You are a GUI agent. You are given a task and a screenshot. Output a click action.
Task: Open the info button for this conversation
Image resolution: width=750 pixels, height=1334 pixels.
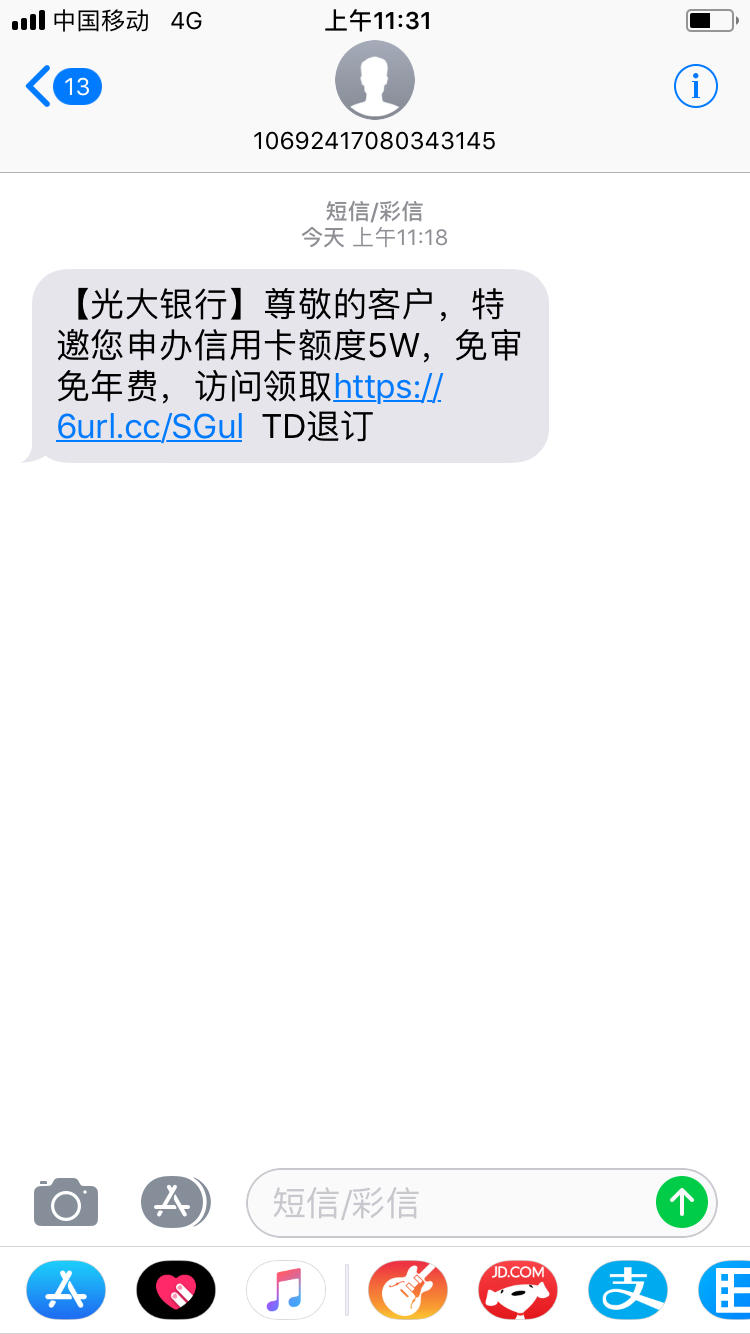pos(695,86)
